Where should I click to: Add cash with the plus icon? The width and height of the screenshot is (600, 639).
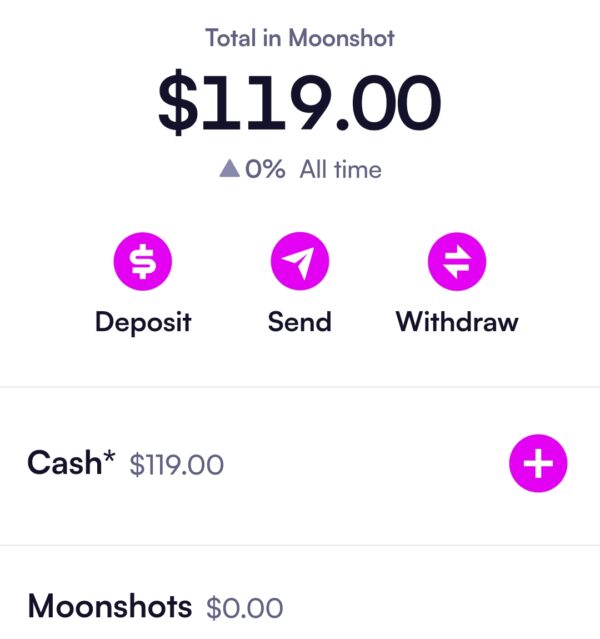(538, 464)
